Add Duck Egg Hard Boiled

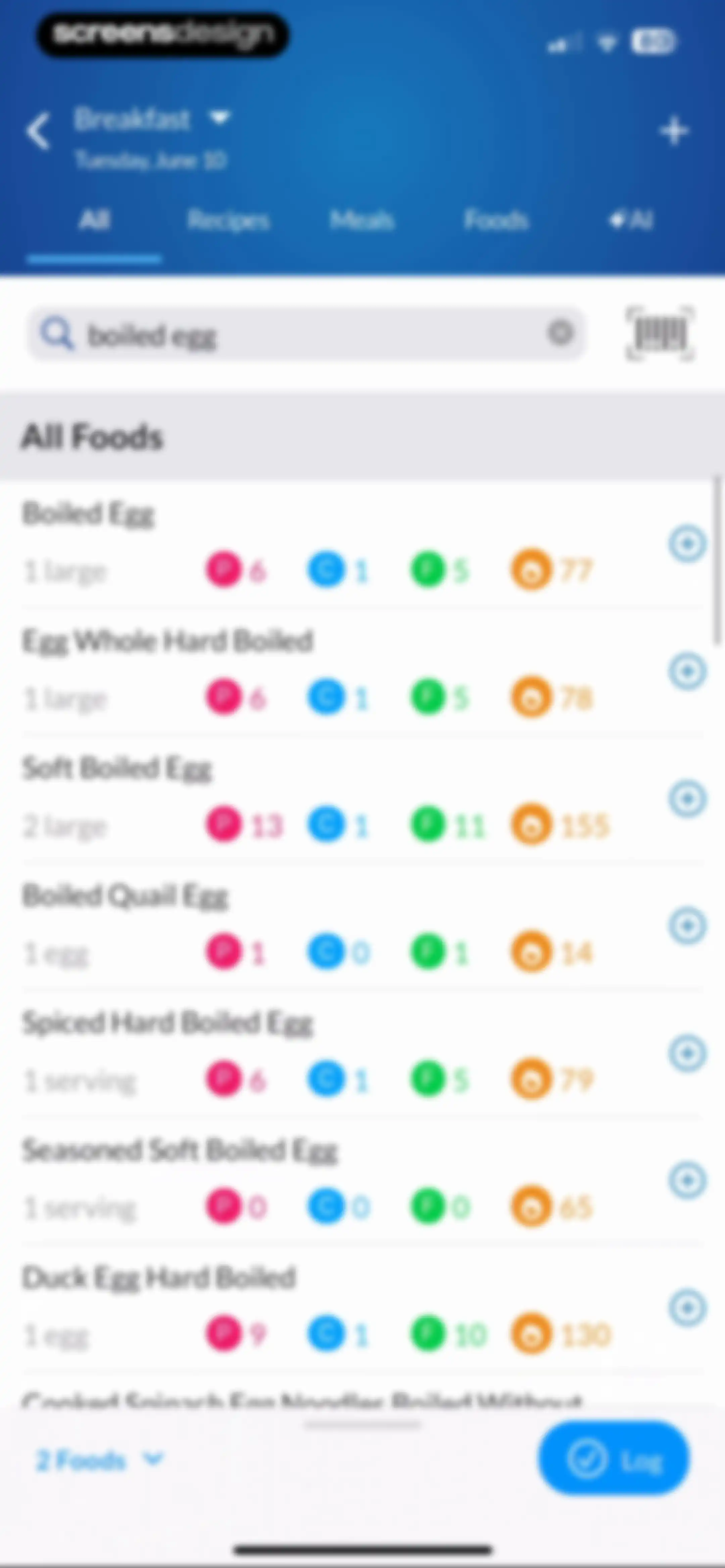point(688,1307)
